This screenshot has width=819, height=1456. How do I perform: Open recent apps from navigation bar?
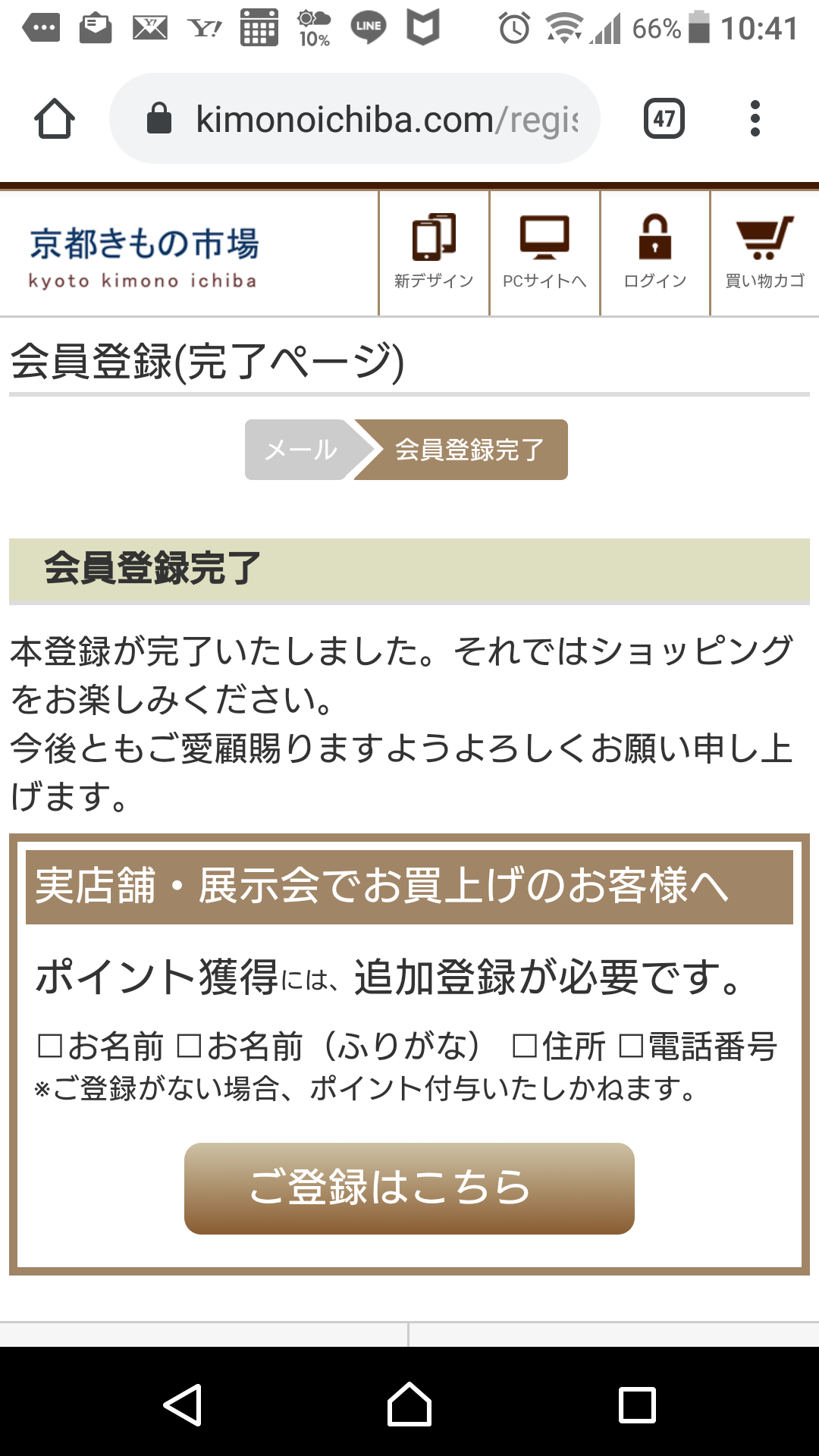pyautogui.click(x=637, y=1404)
